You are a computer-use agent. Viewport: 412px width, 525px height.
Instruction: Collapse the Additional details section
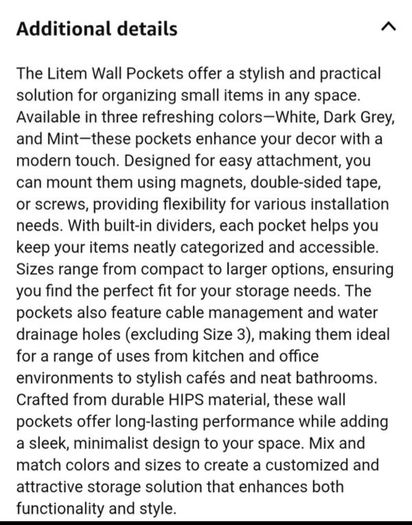point(388,27)
